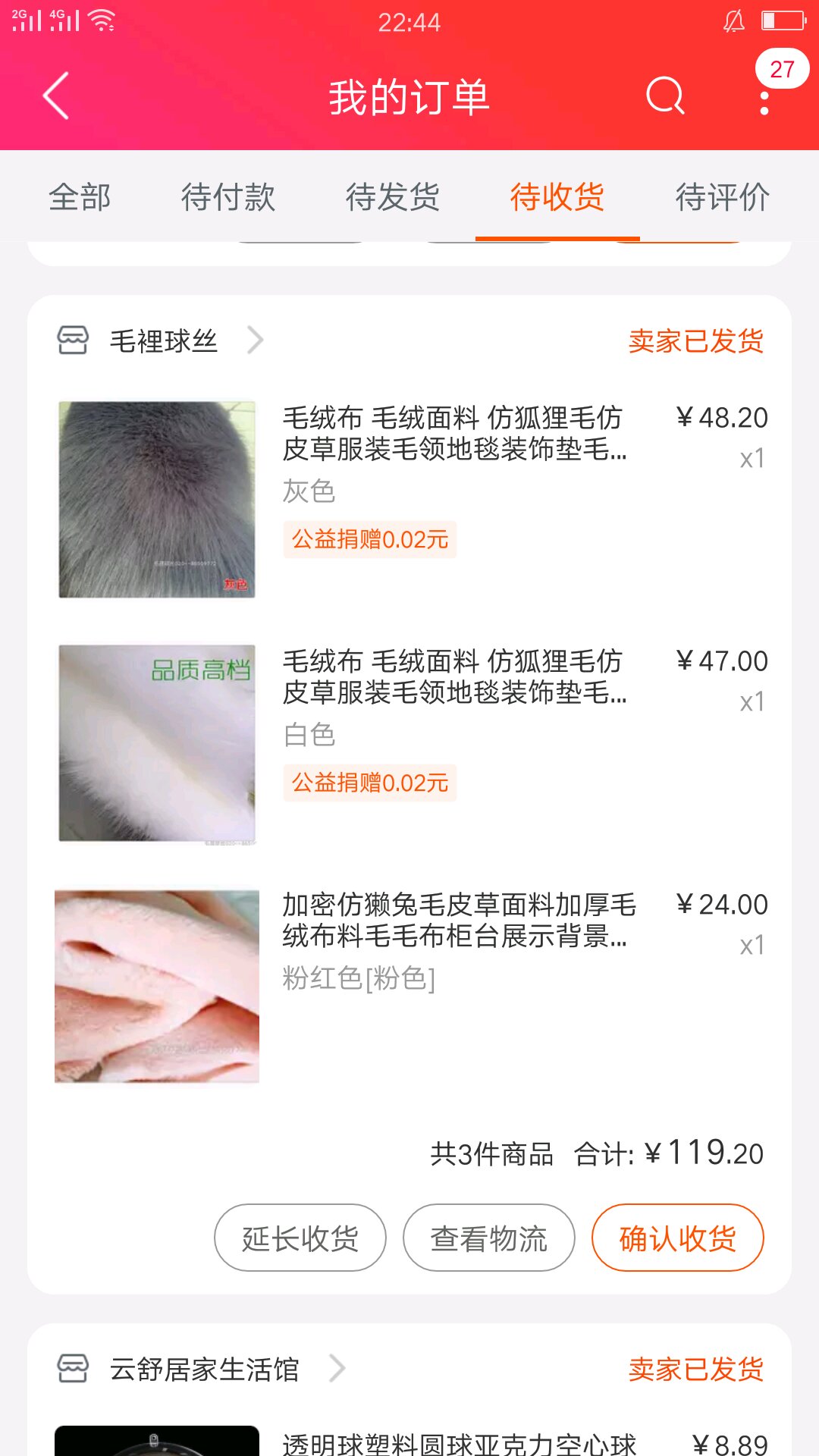Image resolution: width=819 pixels, height=1456 pixels.
Task: Select the 待收货 tab
Action: pos(557,197)
